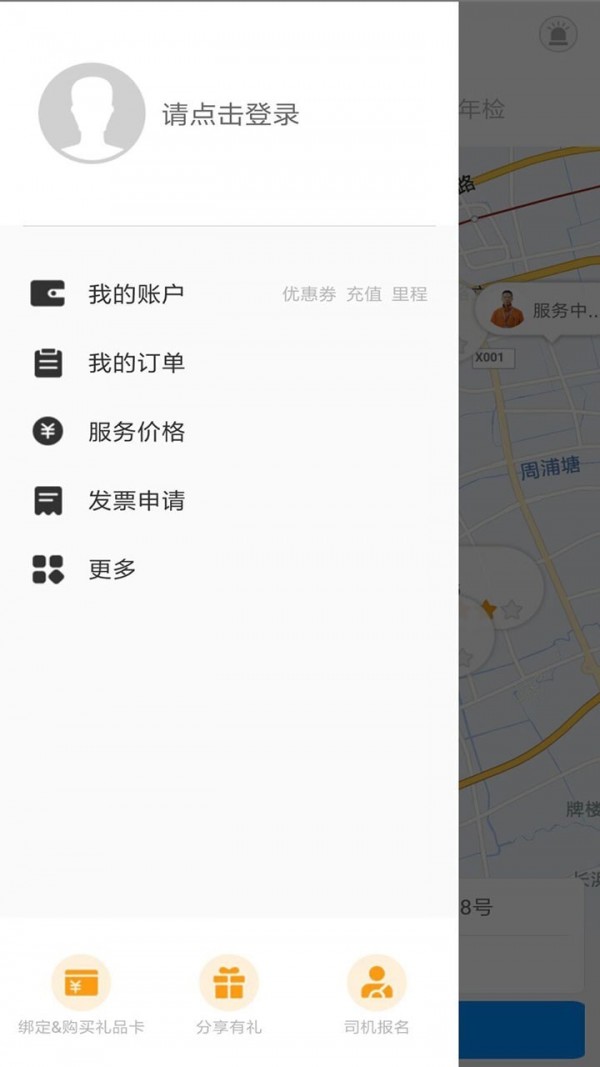Screen dimensions: 600x1067
Task: Open 充值 recharge shortcut
Action: (x=364, y=294)
